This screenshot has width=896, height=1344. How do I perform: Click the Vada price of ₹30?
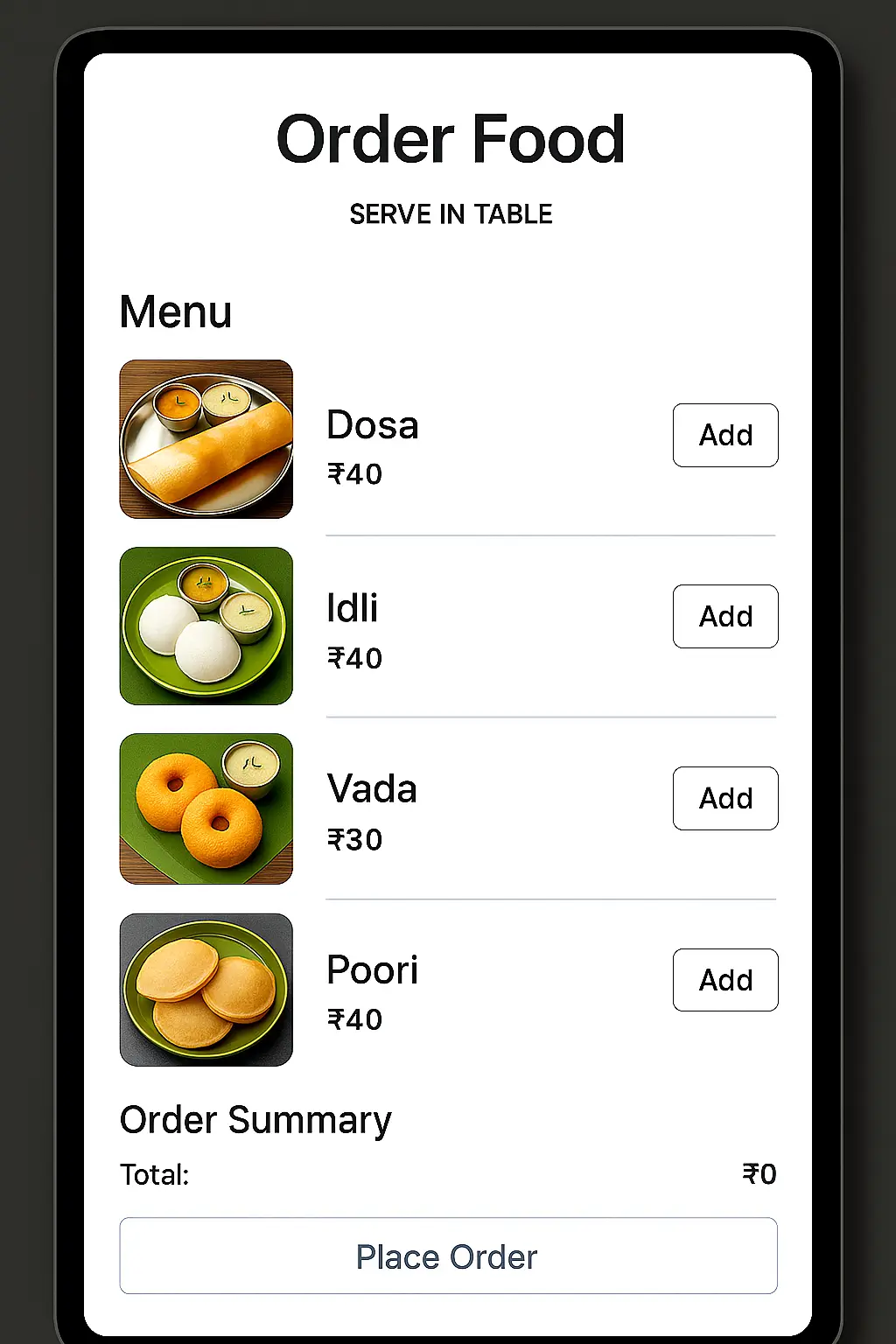click(x=353, y=839)
